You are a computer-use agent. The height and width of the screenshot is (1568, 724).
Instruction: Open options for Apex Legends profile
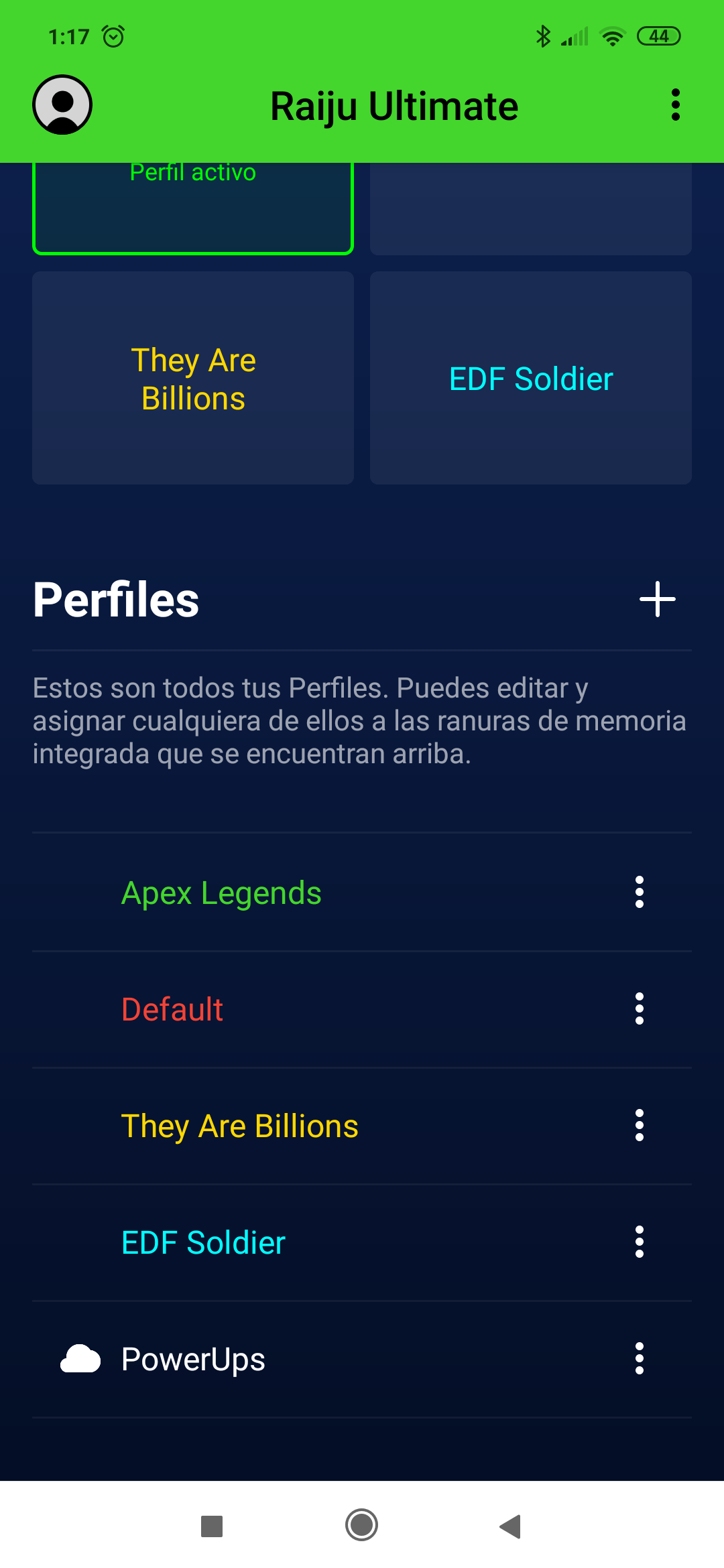point(639,893)
